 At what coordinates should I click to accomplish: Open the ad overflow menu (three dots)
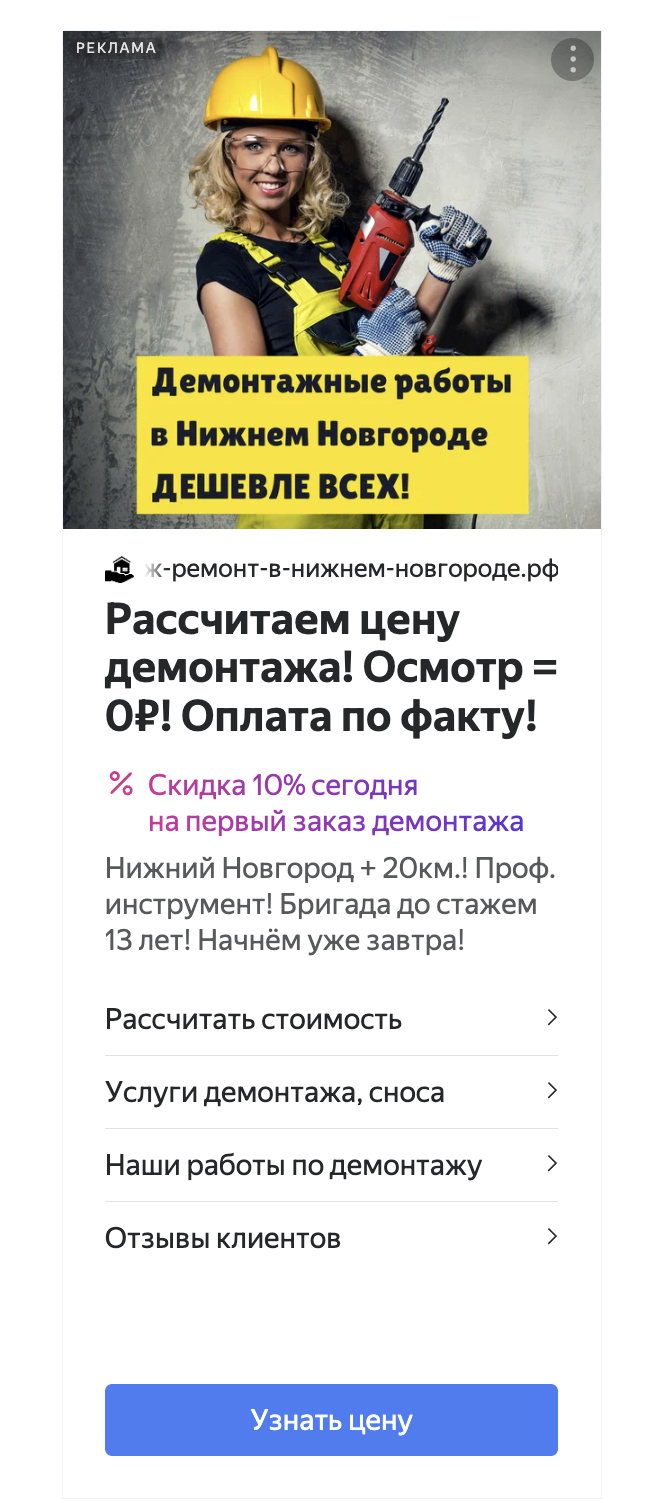(572, 60)
